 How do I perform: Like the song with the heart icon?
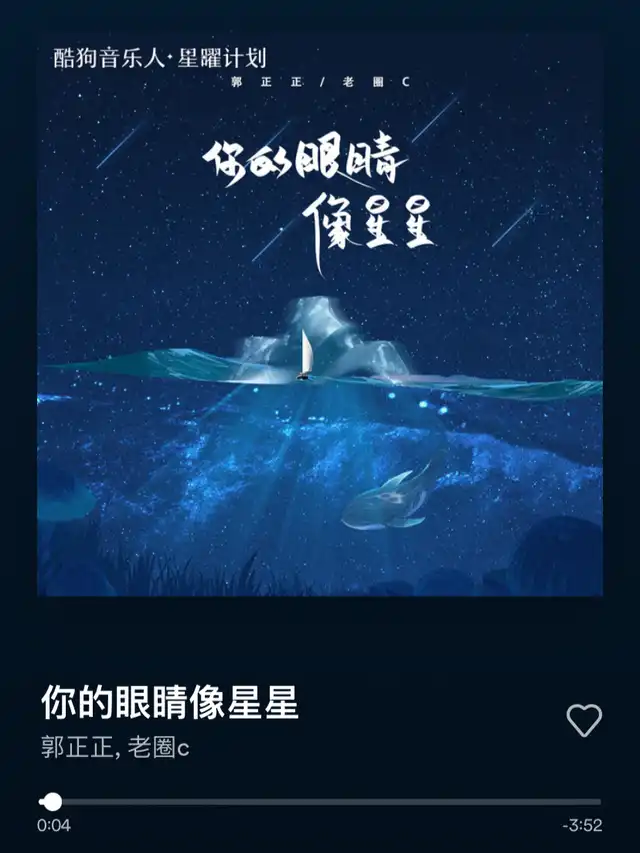pos(584,720)
